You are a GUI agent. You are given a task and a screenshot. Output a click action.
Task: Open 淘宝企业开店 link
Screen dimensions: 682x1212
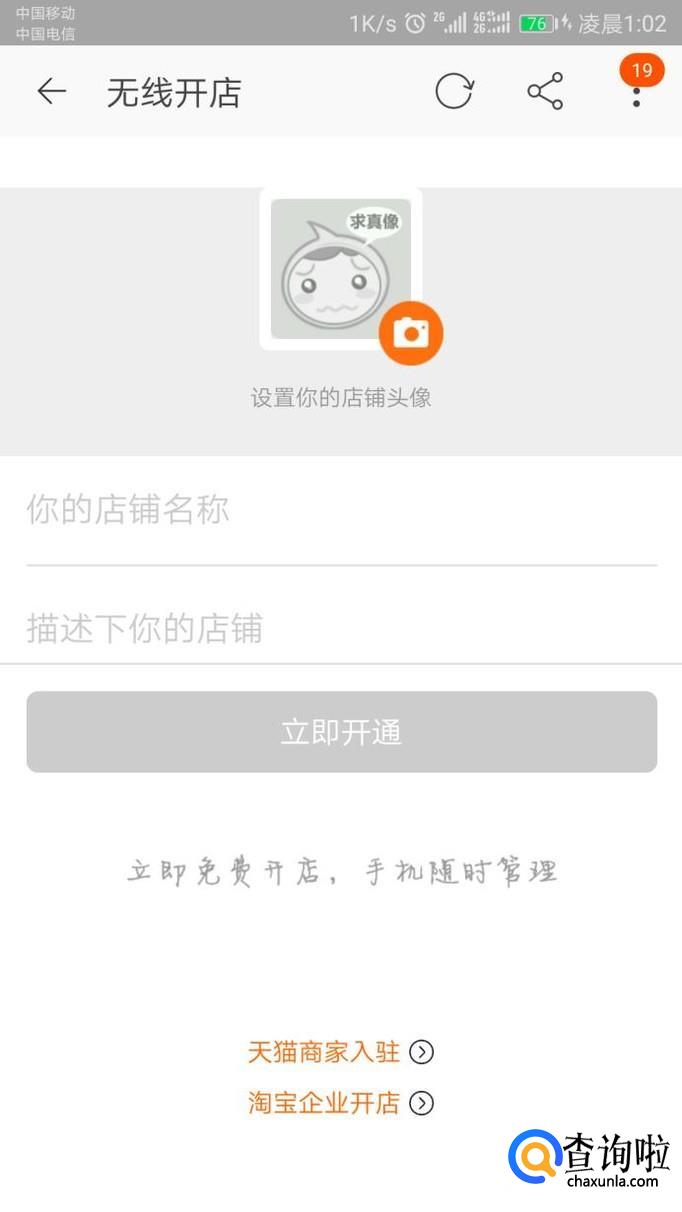340,1103
